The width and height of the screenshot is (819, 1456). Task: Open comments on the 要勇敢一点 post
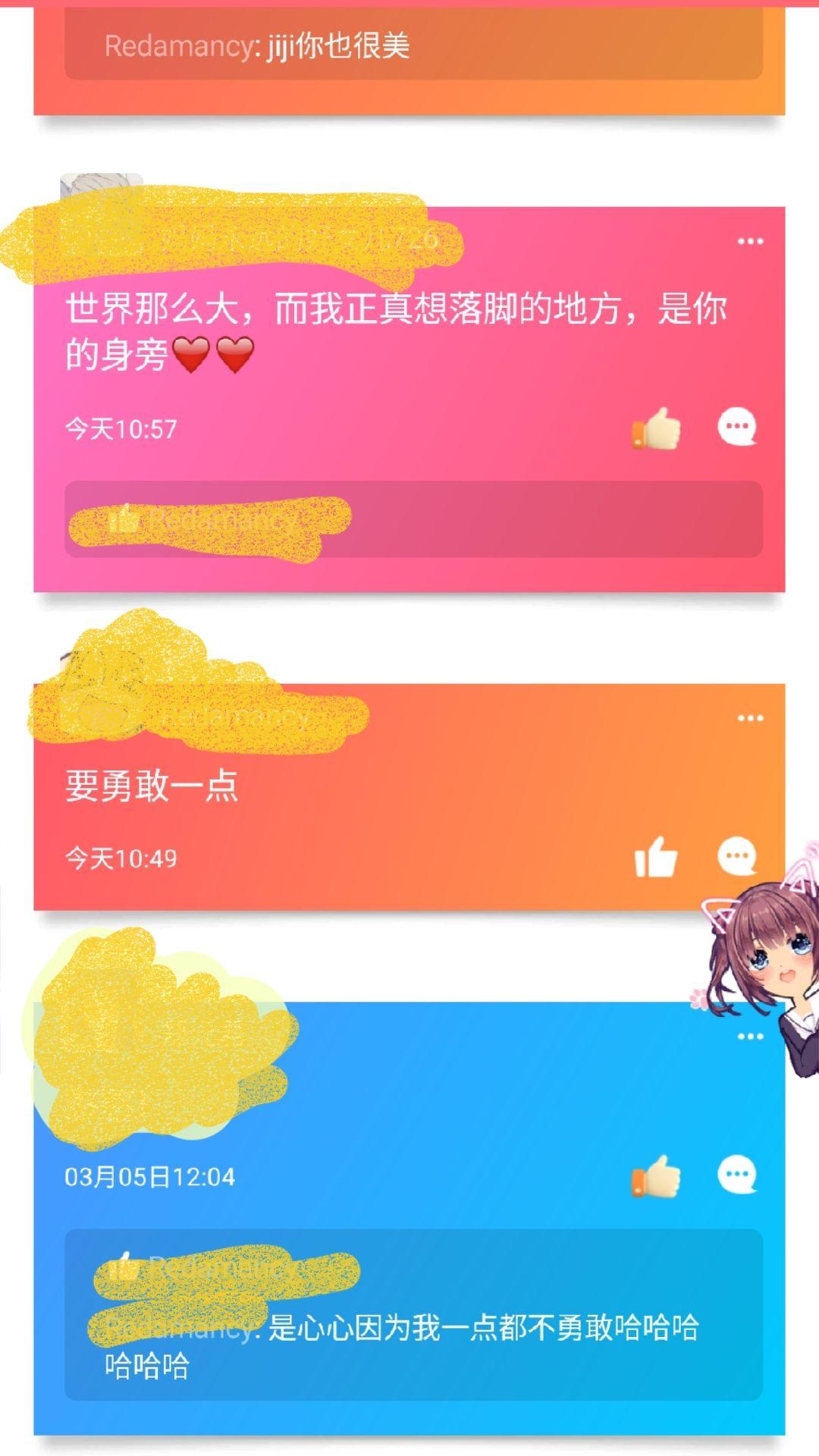(x=736, y=857)
